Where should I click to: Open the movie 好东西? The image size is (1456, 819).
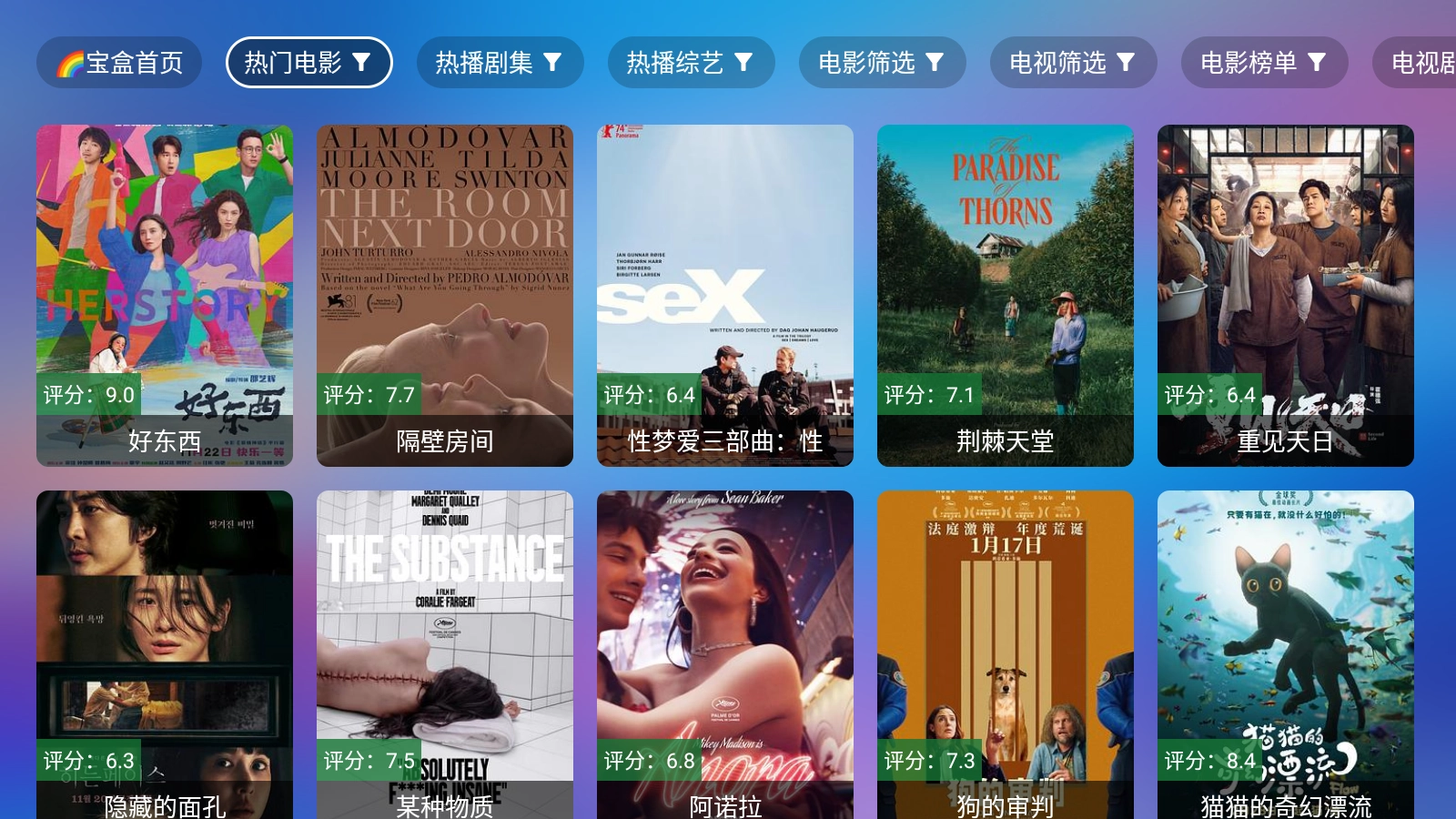[165, 296]
